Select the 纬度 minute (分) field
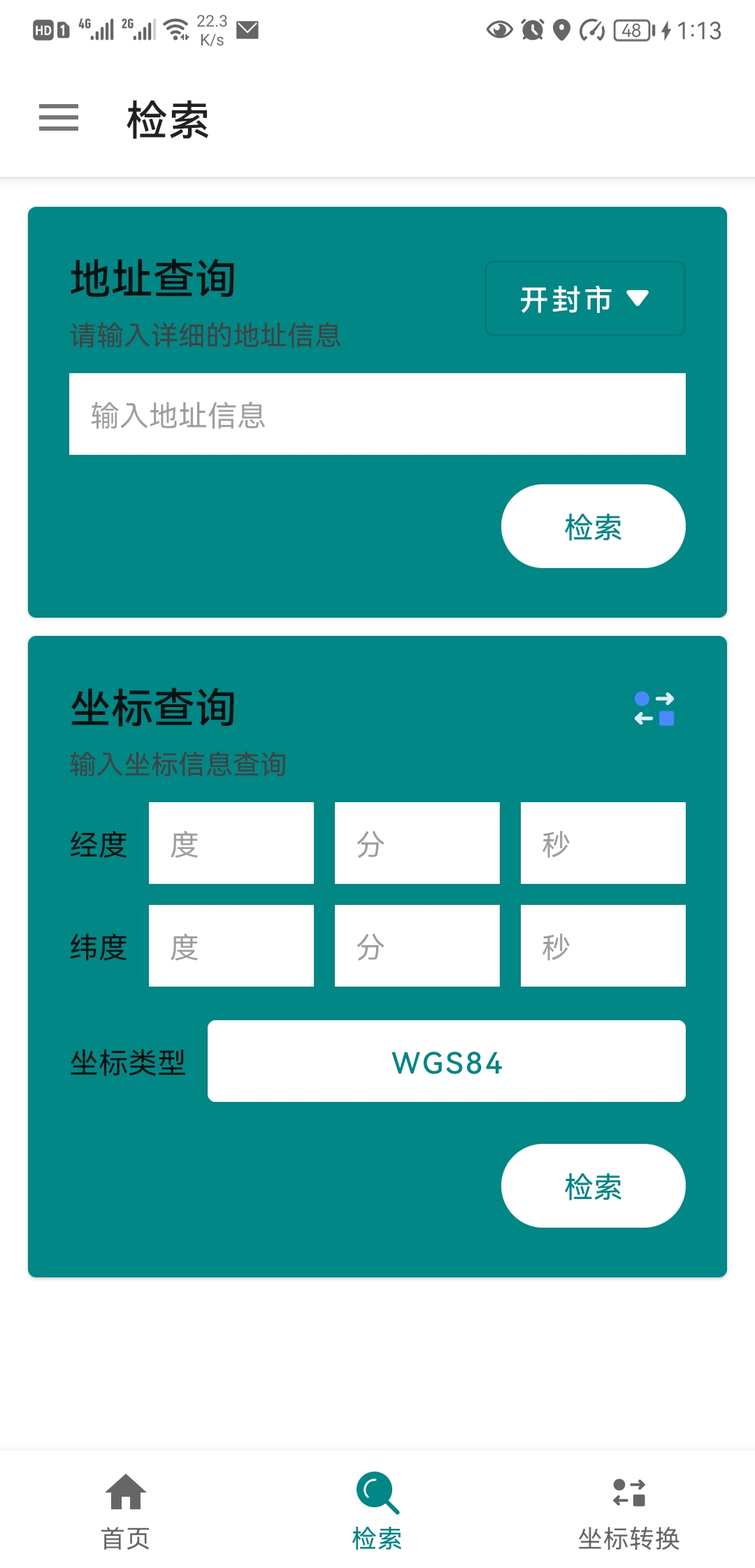Image resolution: width=755 pixels, height=1568 pixels. 417,946
